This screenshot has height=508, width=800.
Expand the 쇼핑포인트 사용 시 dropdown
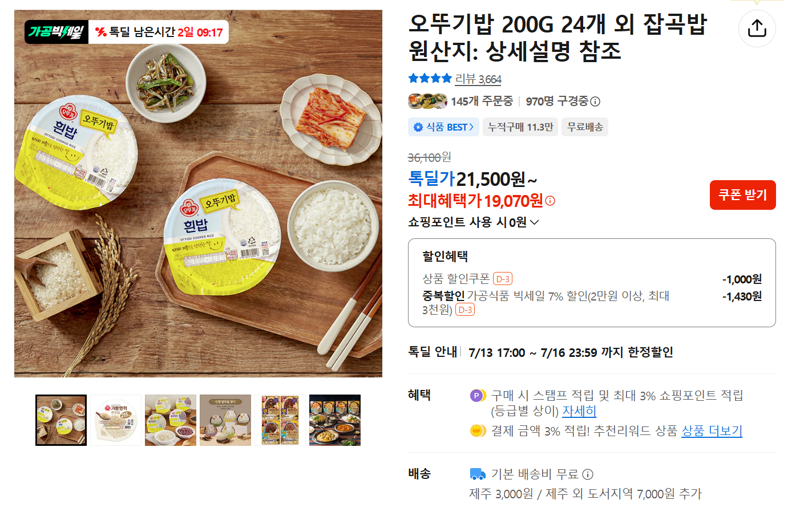point(473,222)
